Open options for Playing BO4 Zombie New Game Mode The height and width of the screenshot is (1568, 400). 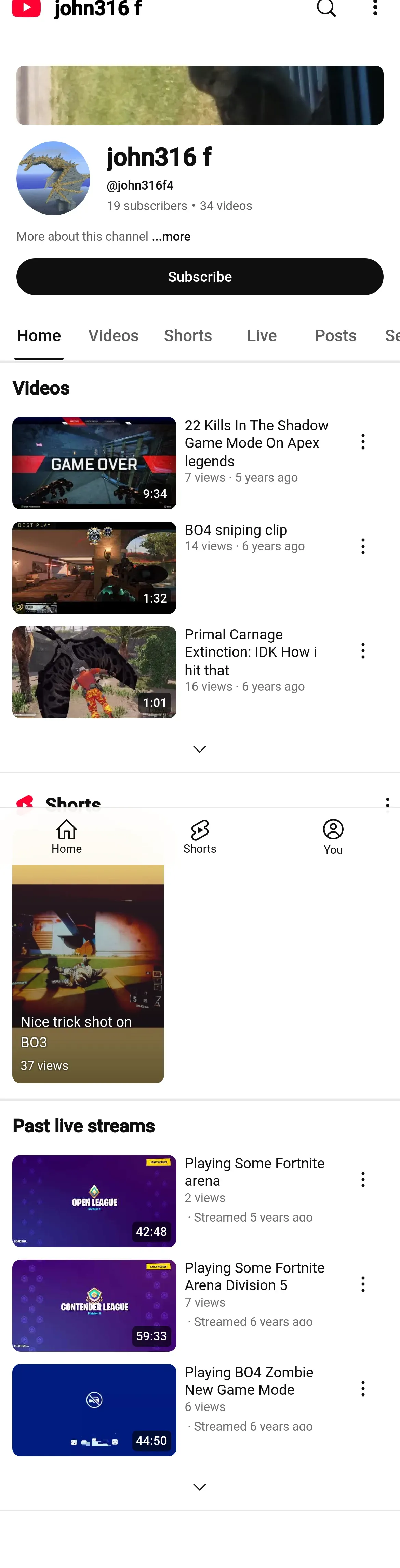click(x=363, y=1388)
